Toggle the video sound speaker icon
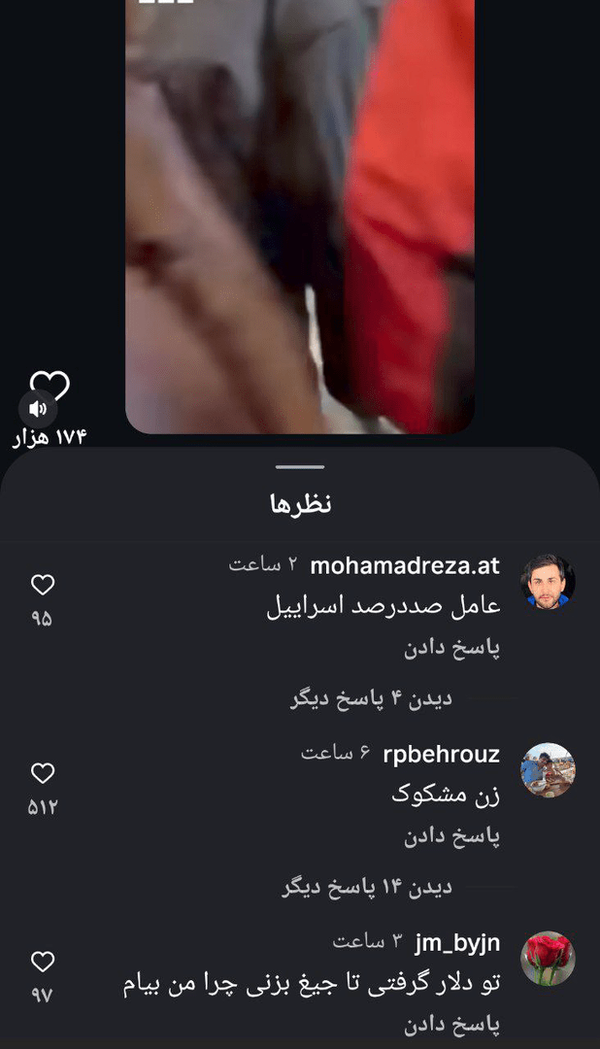600x1049 pixels. (38, 408)
